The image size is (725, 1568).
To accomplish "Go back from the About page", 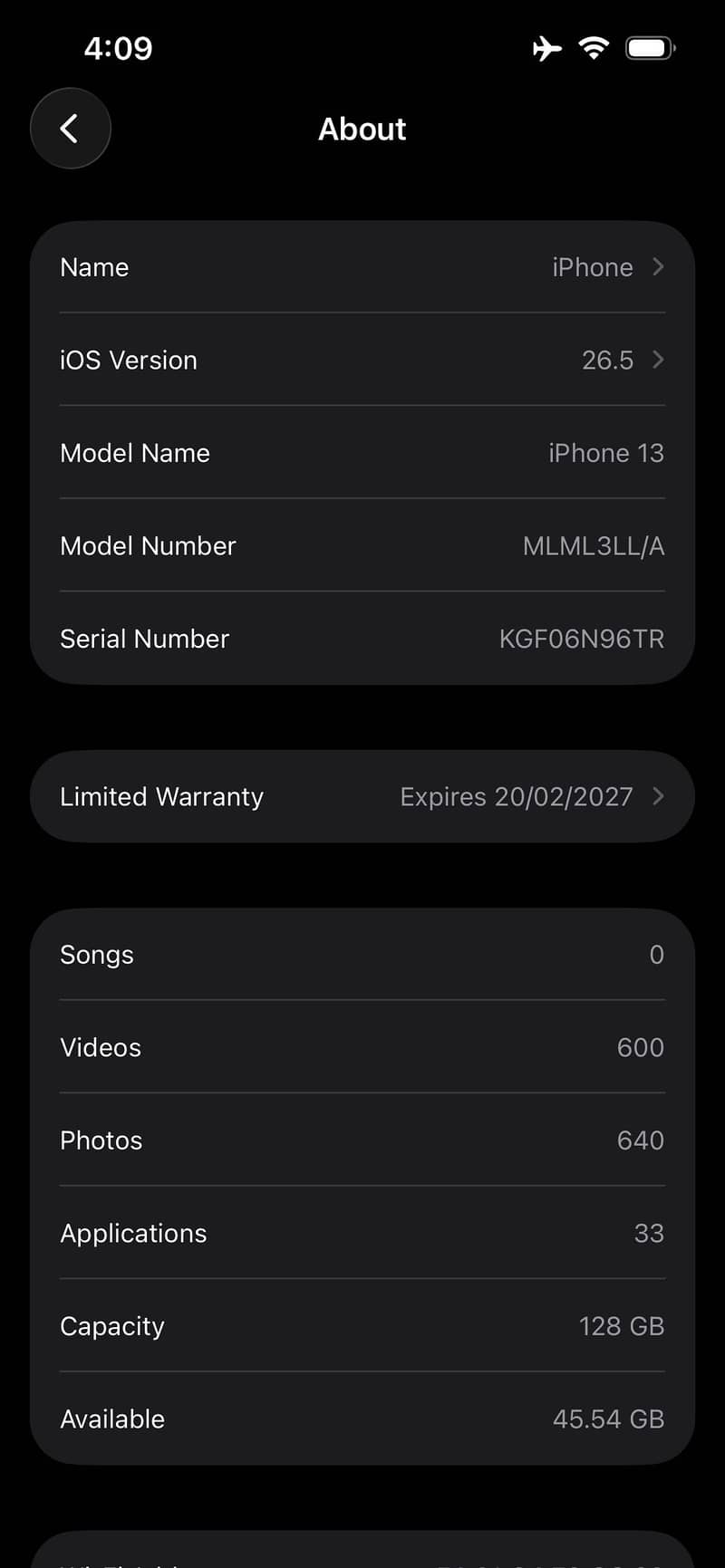I will point(71,129).
